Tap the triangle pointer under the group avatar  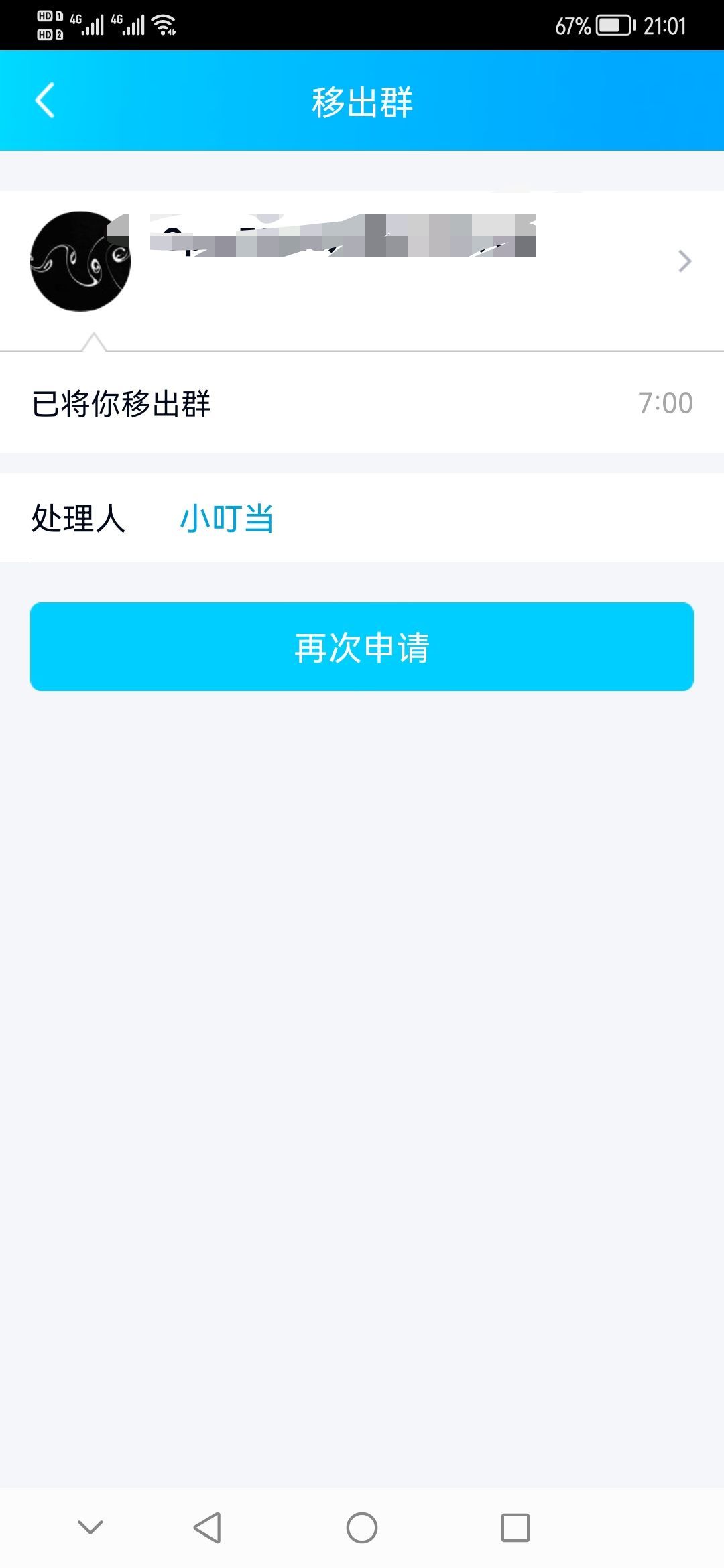point(94,343)
